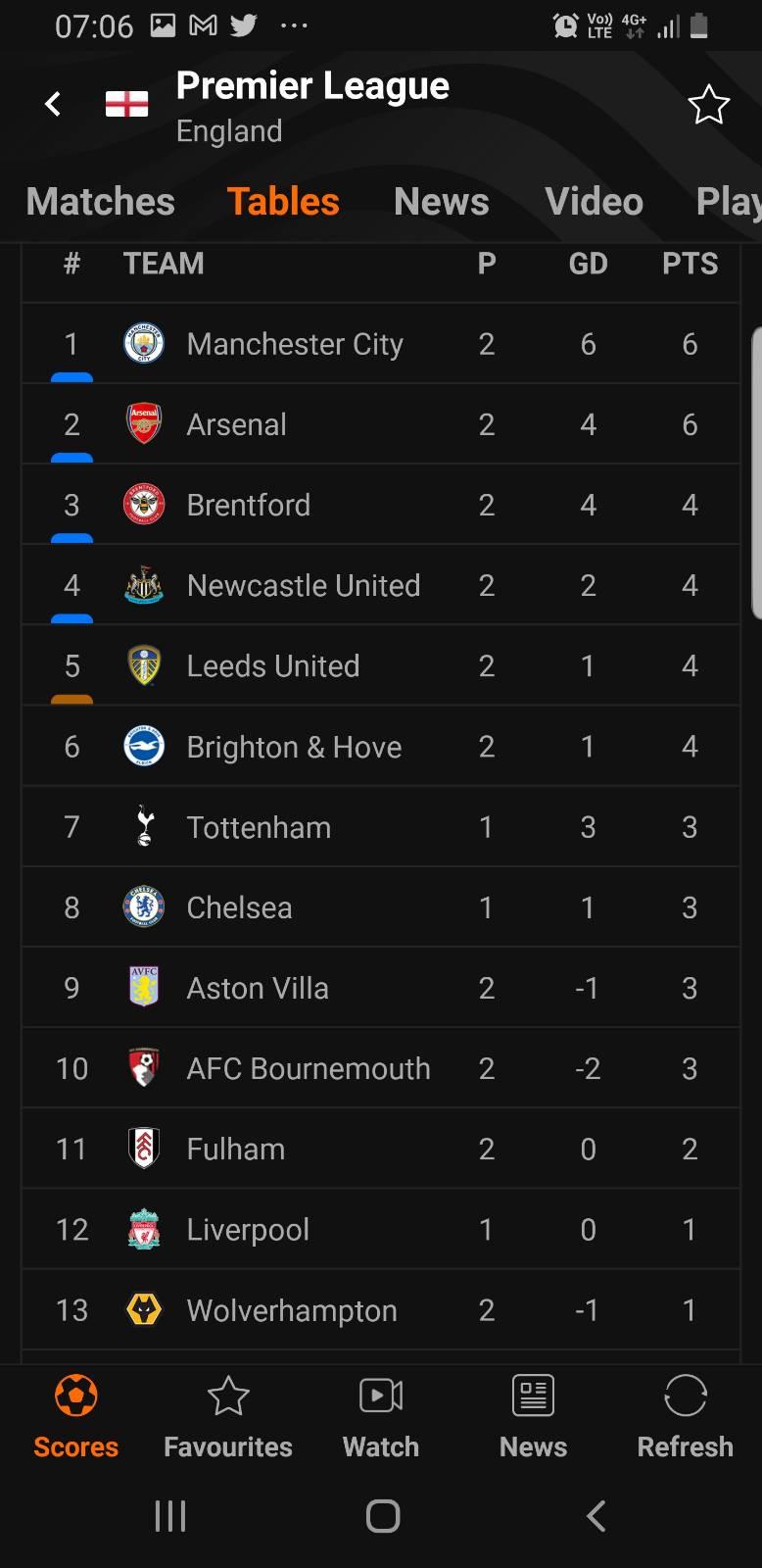762x1568 pixels.
Task: Refresh the league table
Action: tap(685, 1417)
